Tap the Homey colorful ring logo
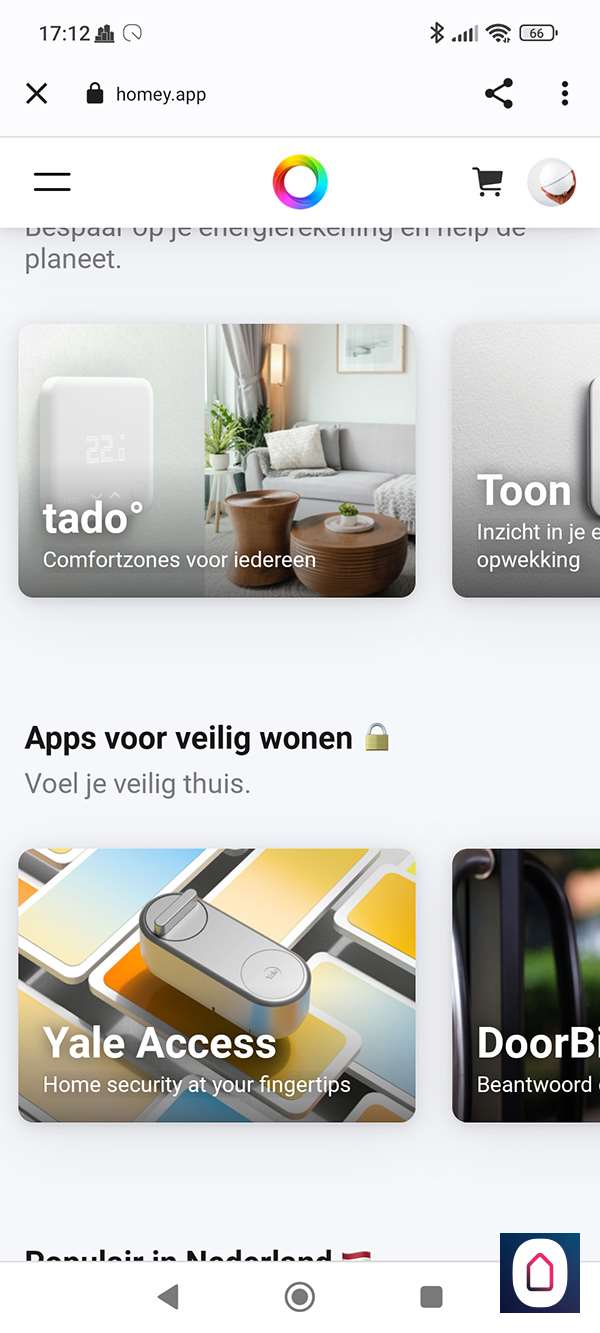Screen dimensions: 600x1333 click(300, 182)
